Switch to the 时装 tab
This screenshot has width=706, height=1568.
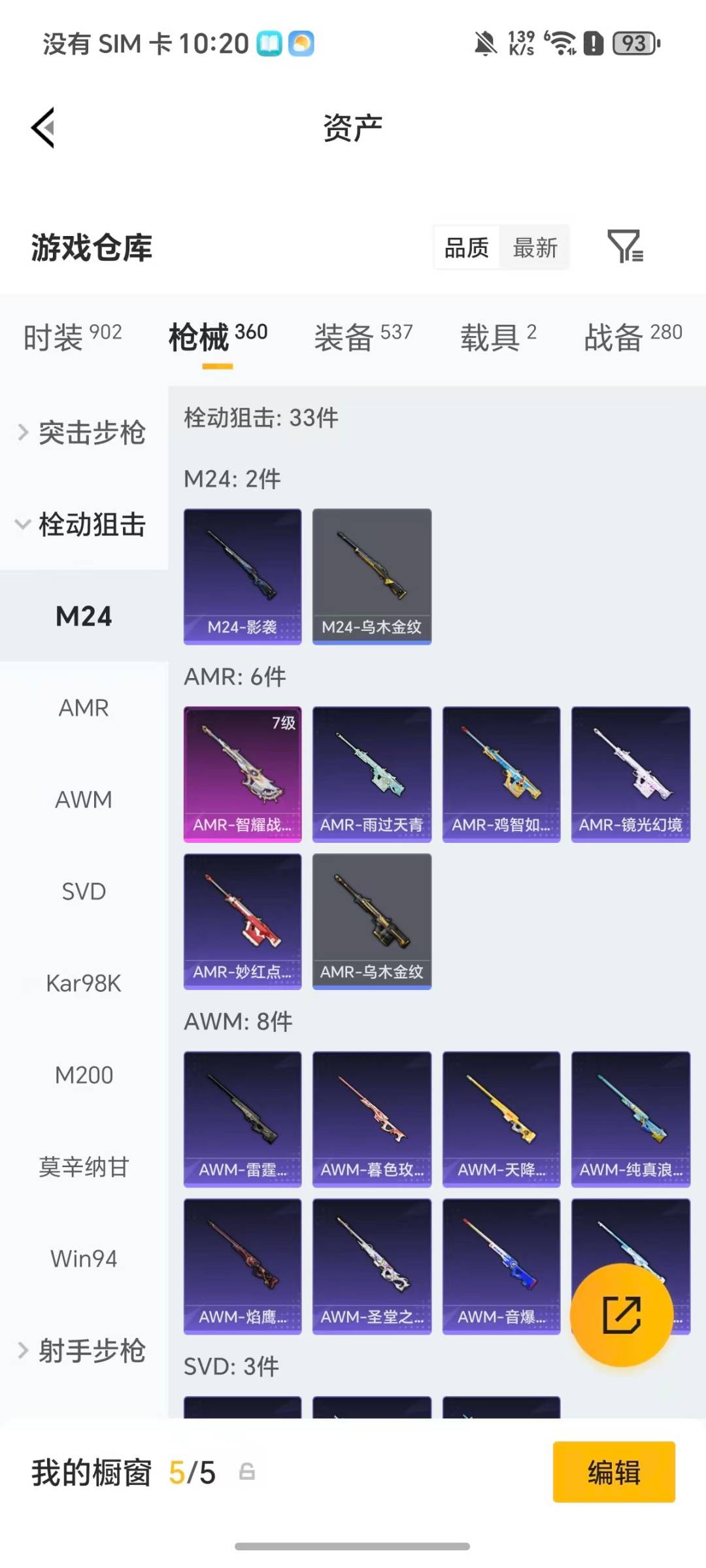coord(72,337)
